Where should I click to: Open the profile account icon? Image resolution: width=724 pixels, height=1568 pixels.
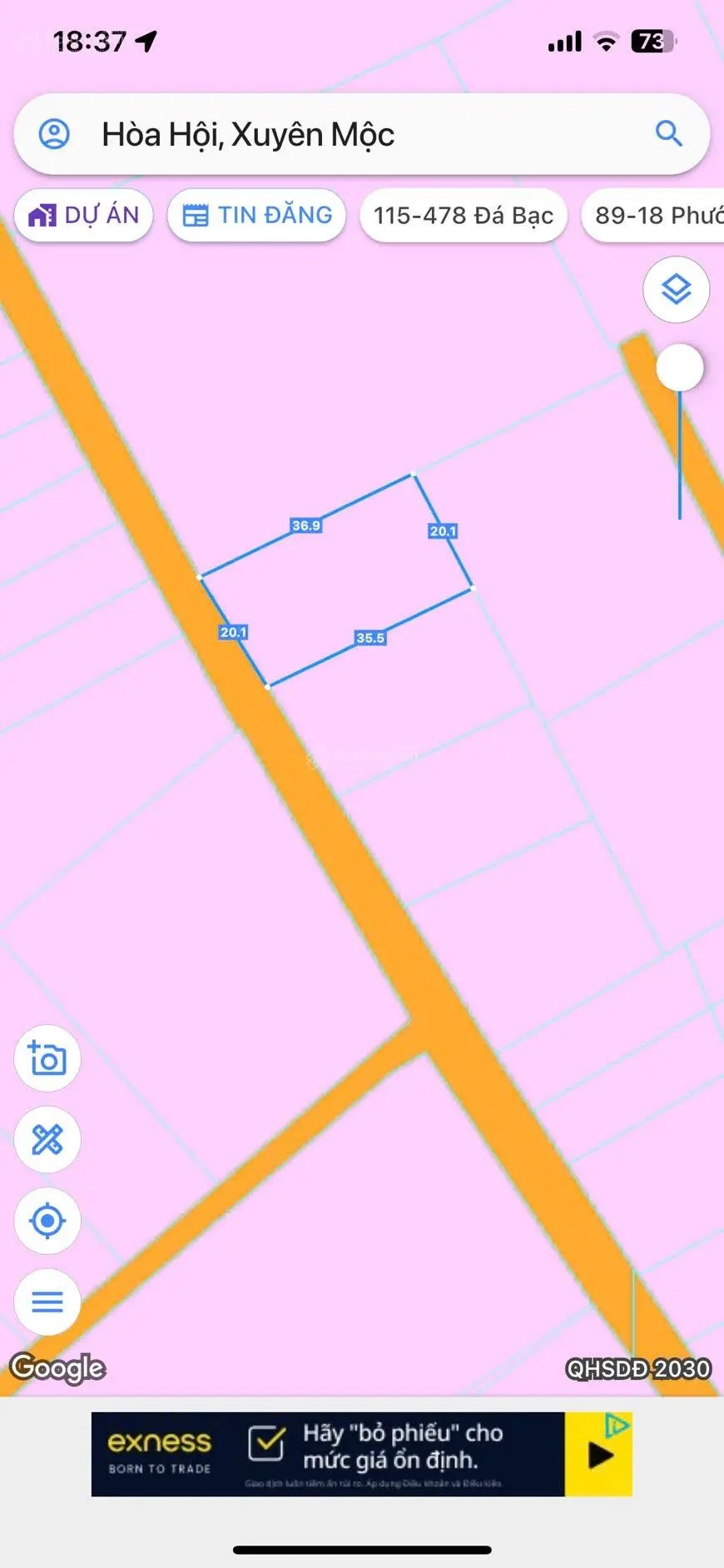(x=55, y=134)
